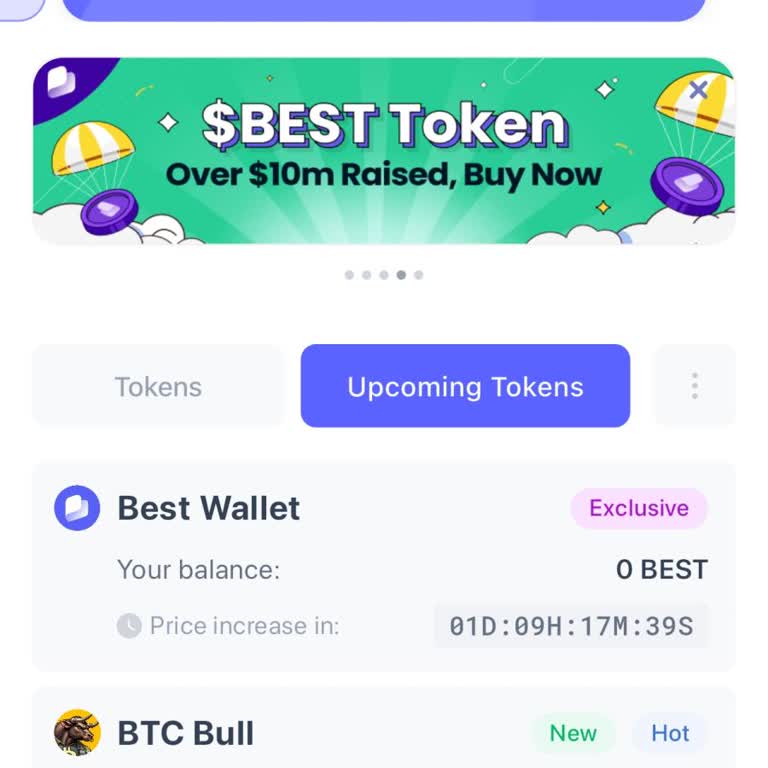The height and width of the screenshot is (768, 768).
Task: Switch to the Tokens tab
Action: pos(158,387)
